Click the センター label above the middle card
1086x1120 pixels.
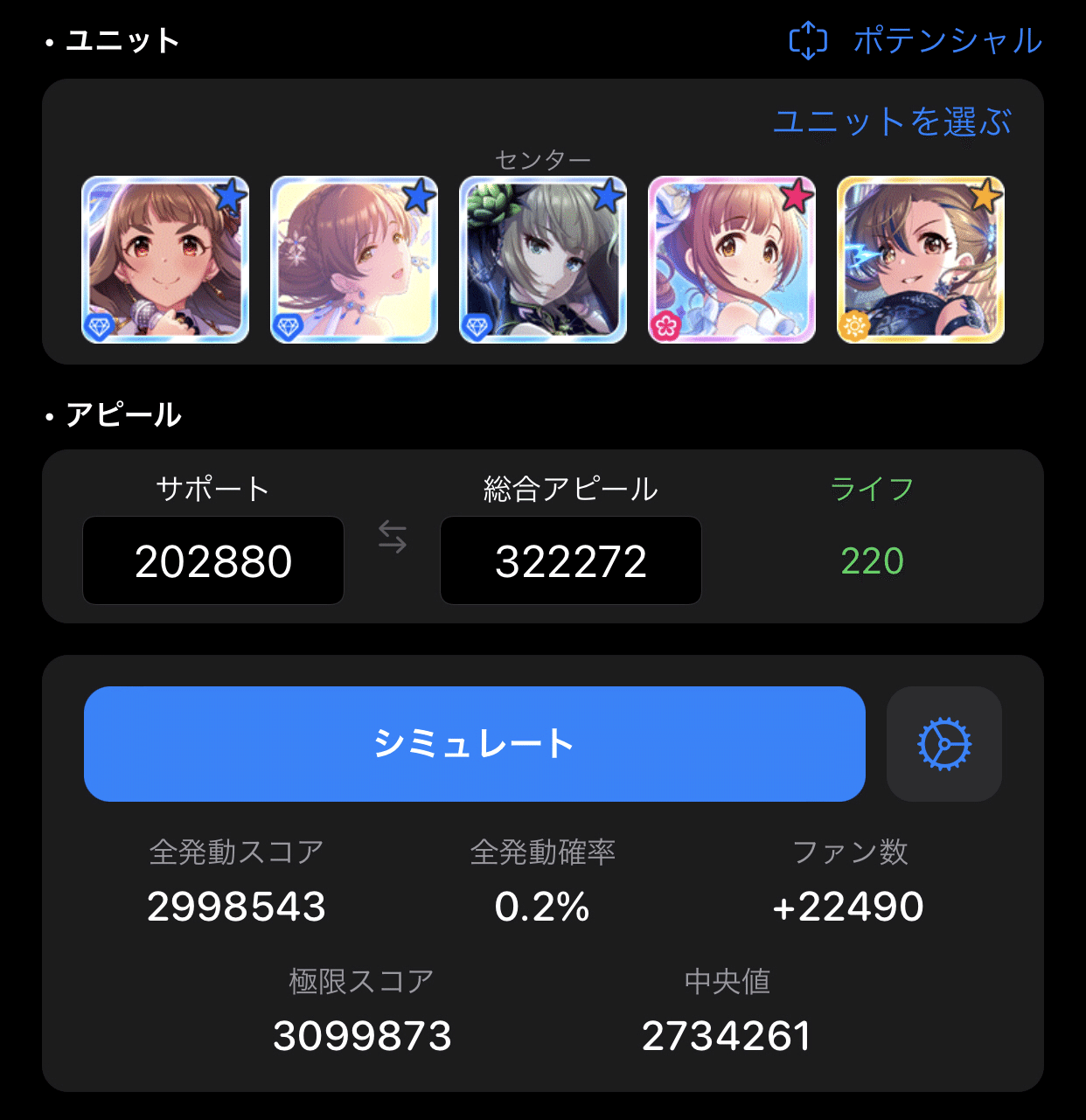[x=542, y=158]
